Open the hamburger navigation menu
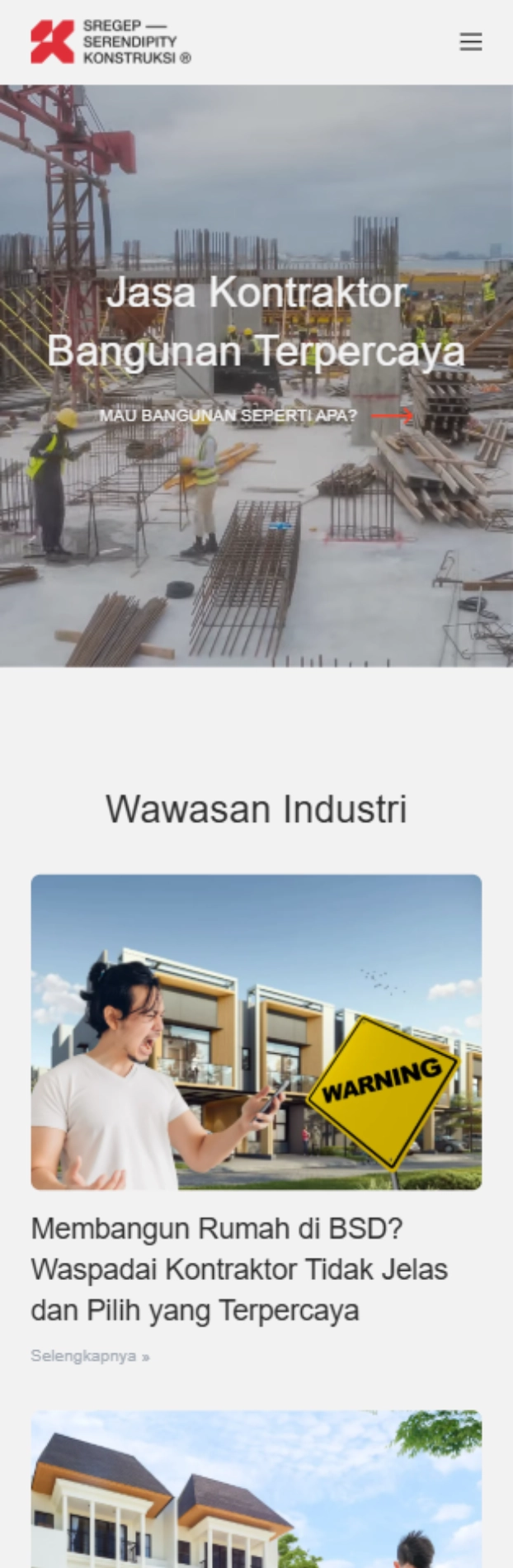Viewport: 513px width, 1568px height. (470, 41)
